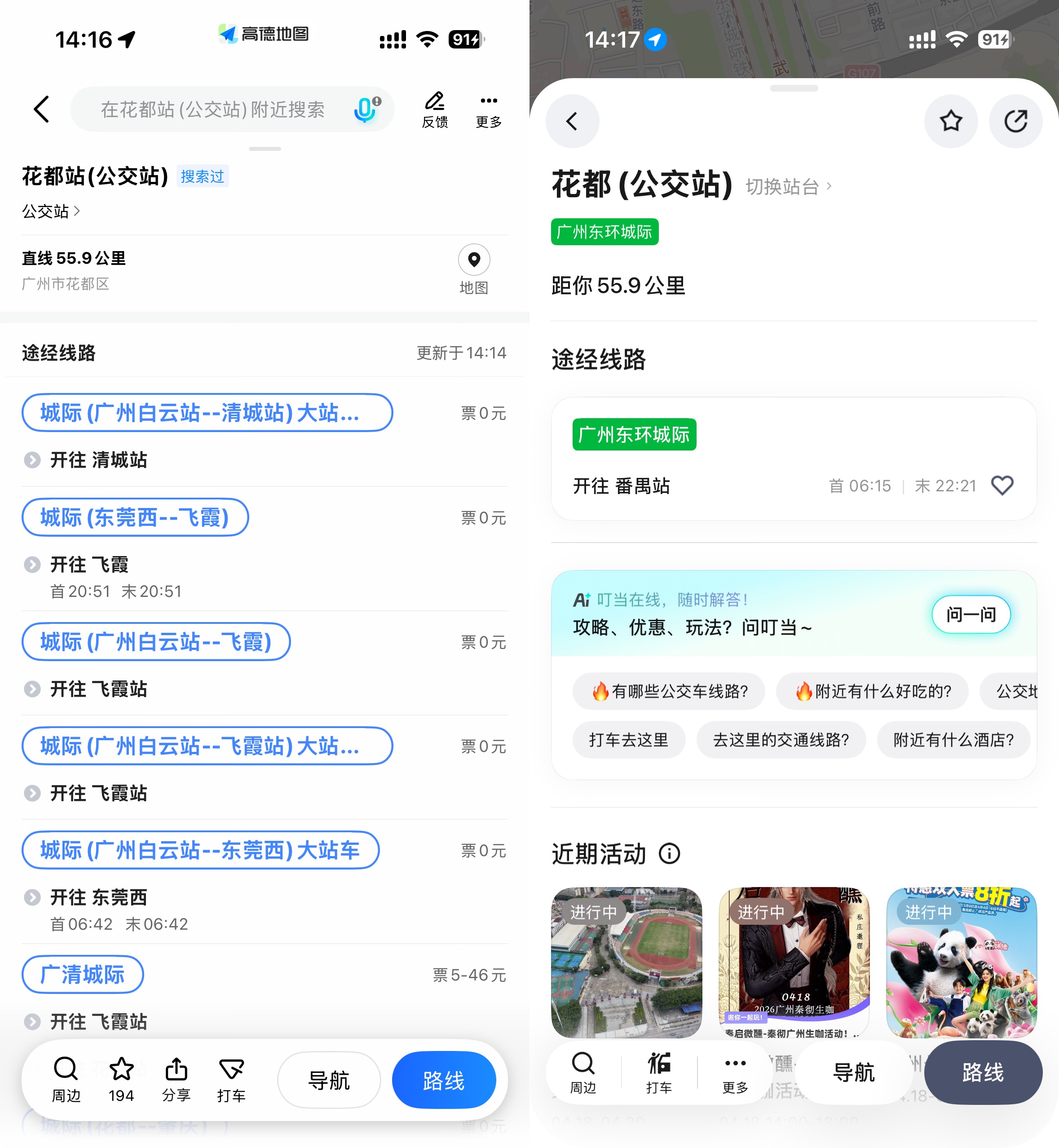Tap the search field near 花都站
Screen dimensions: 1059x1148
[x=212, y=110]
